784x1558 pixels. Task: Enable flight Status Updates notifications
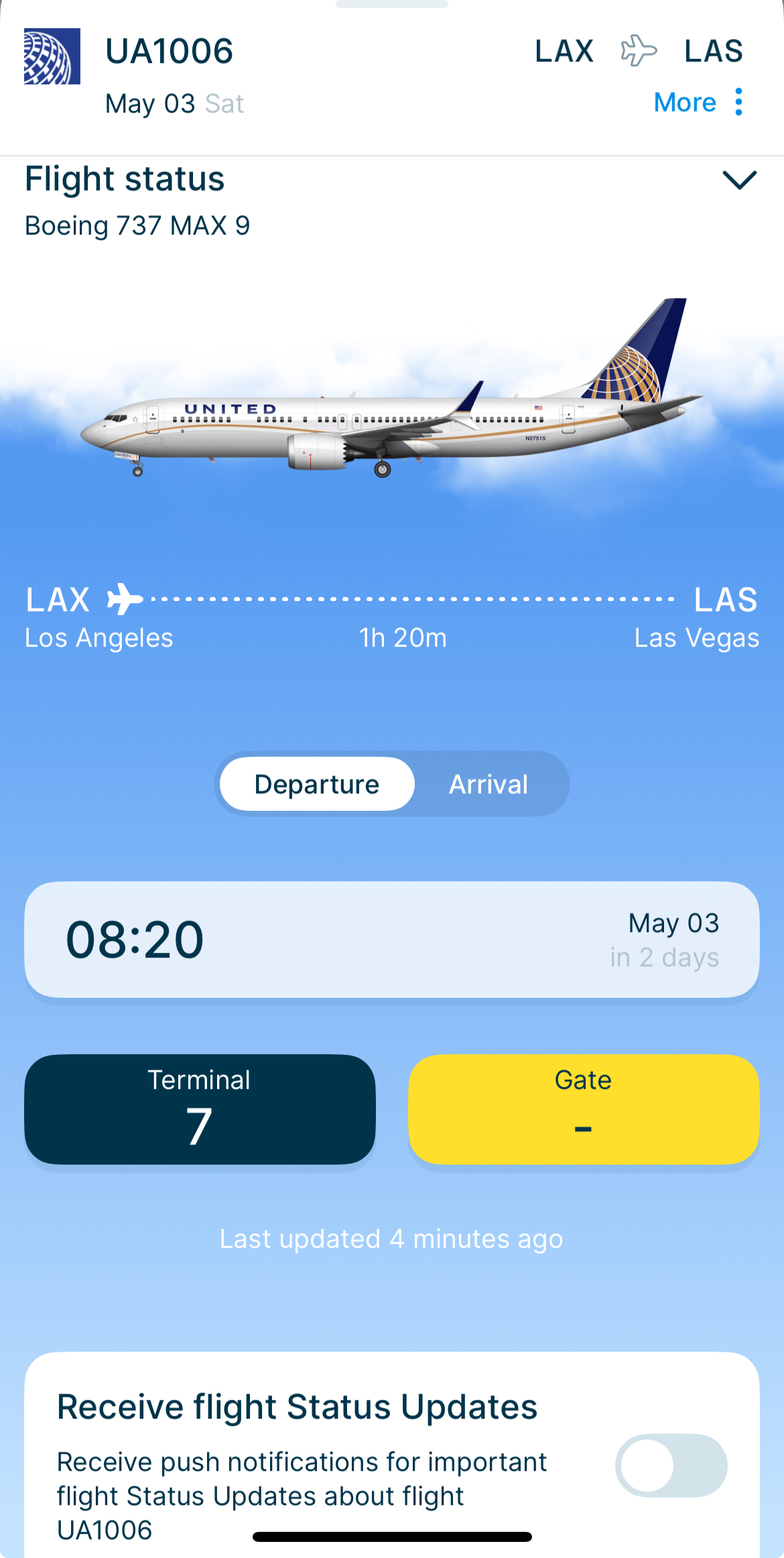(671, 1466)
